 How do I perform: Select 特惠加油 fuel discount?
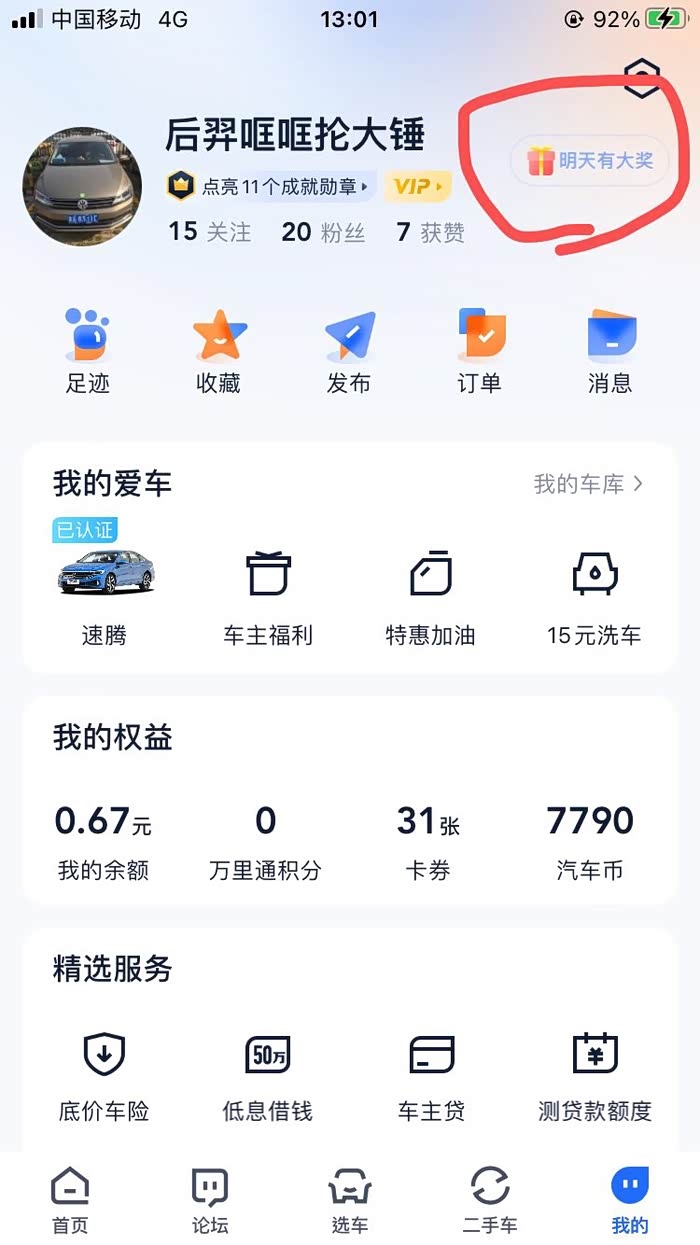(431, 595)
